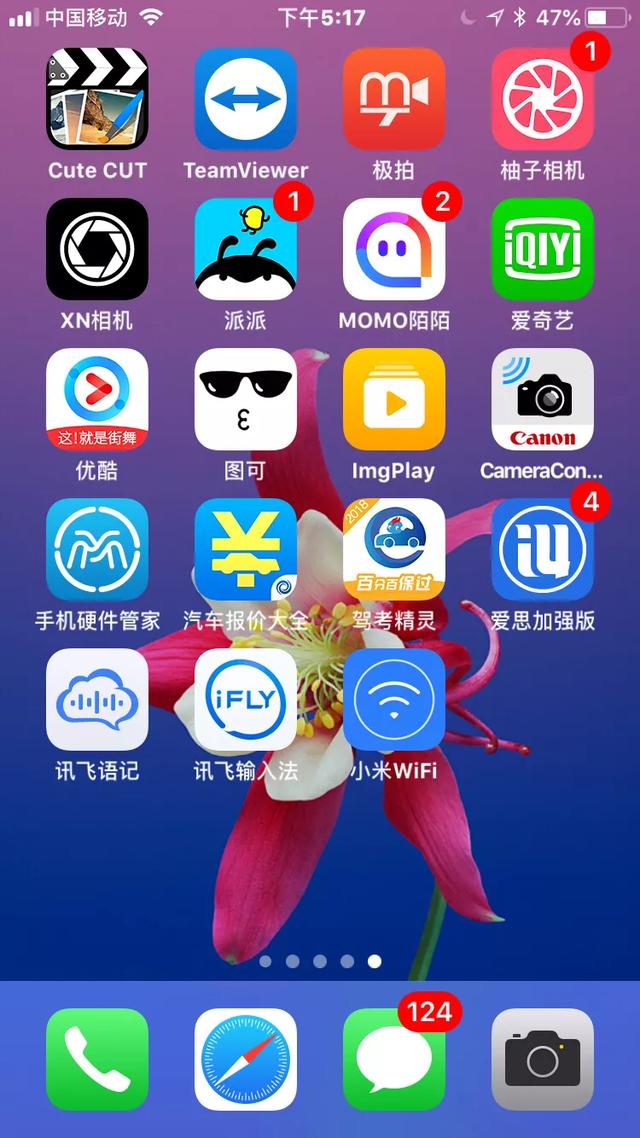
Task: Open 爱思加强版
Action: [x=542, y=549]
